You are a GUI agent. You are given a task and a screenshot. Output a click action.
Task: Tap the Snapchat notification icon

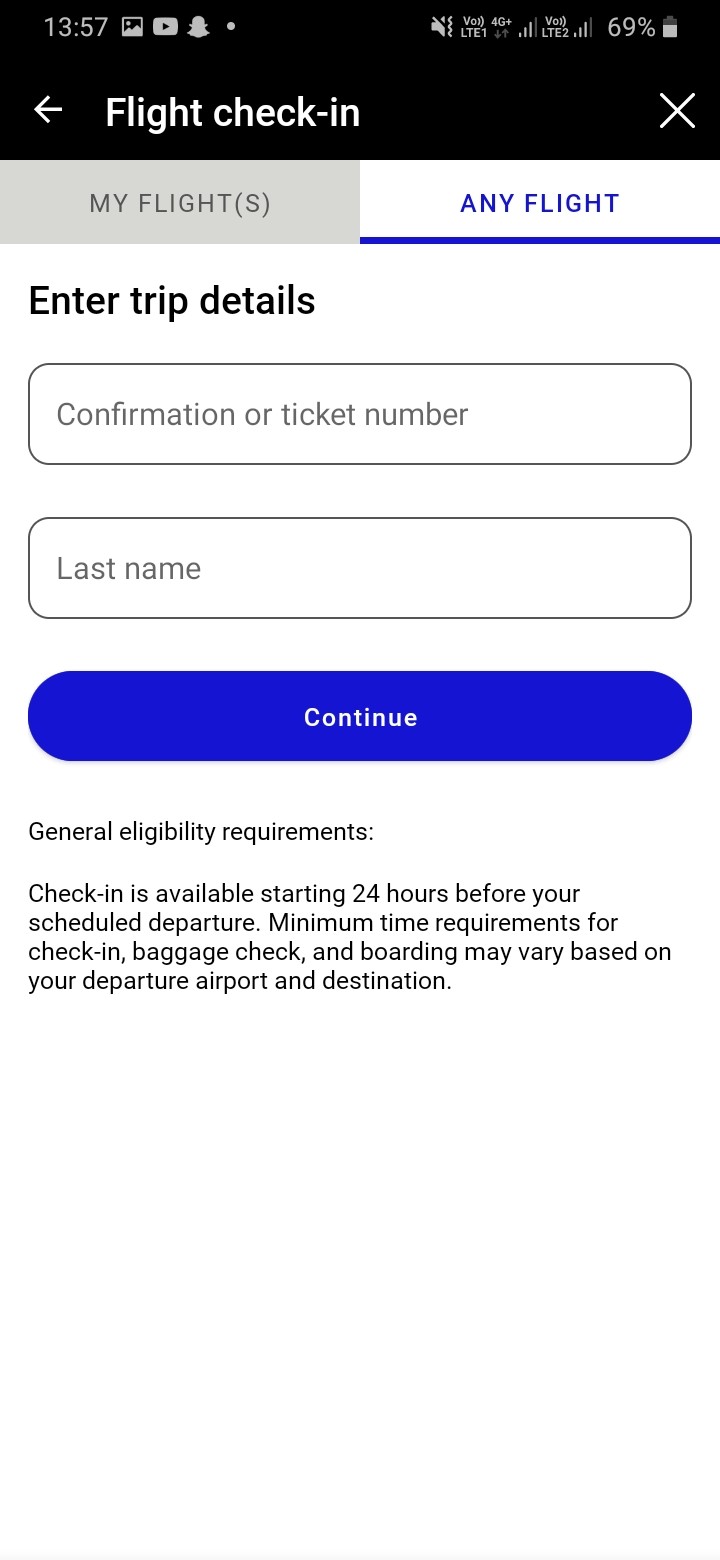[x=197, y=27]
